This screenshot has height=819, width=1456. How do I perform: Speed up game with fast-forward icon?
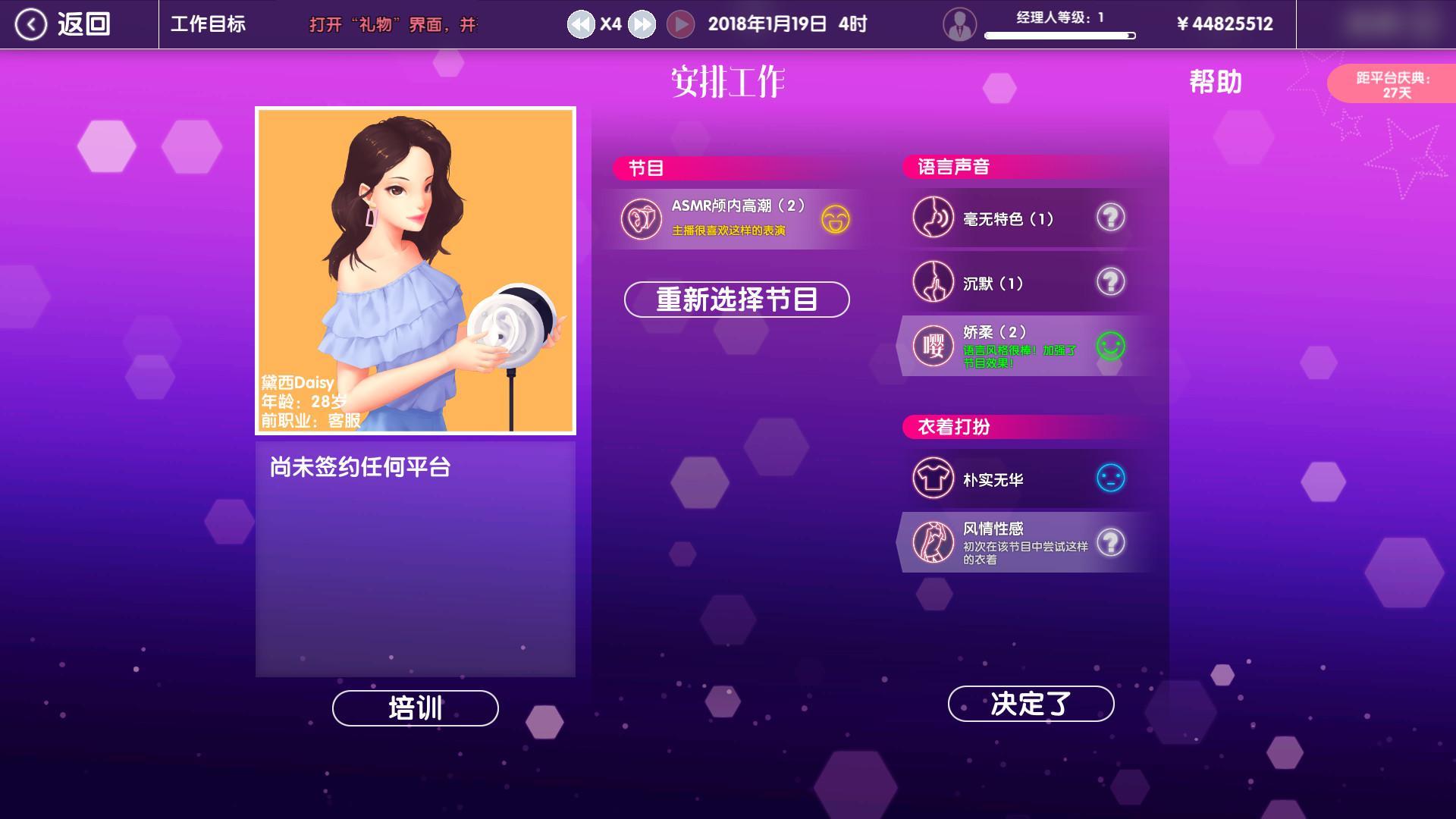click(642, 24)
